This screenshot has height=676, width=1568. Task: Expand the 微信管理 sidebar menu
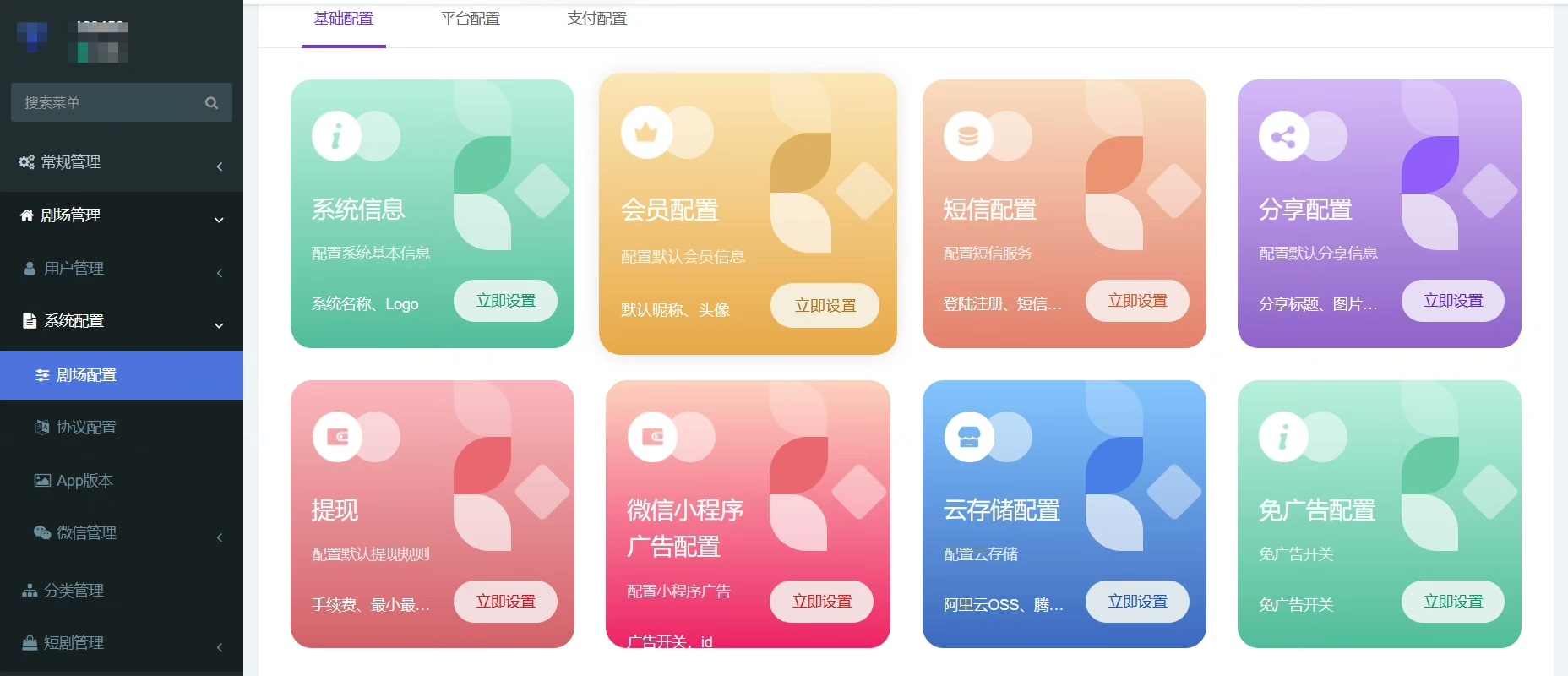[x=121, y=533]
